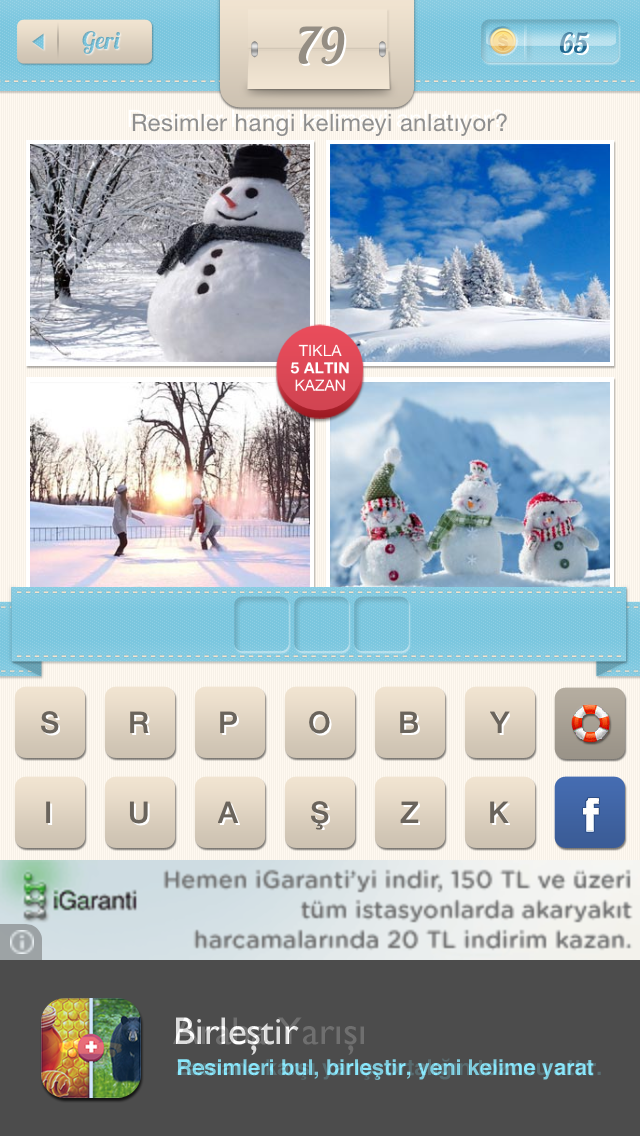Pick the letter O tile

tap(320, 723)
